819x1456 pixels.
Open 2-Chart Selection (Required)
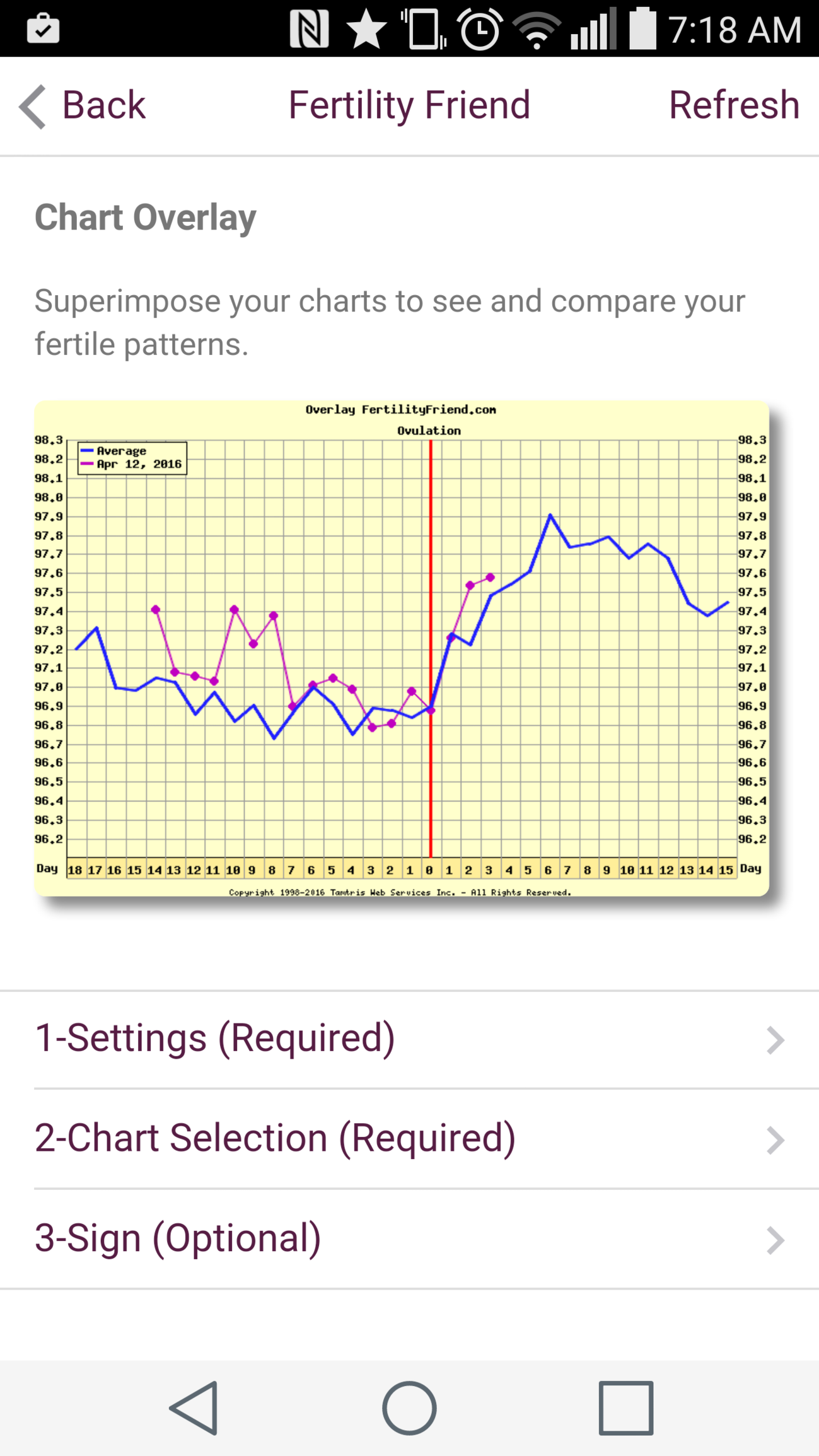(409, 1138)
